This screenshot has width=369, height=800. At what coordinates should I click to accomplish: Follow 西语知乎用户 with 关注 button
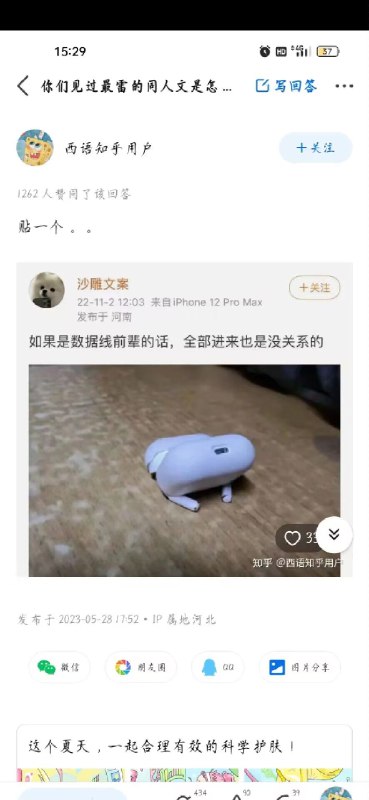[x=315, y=147]
